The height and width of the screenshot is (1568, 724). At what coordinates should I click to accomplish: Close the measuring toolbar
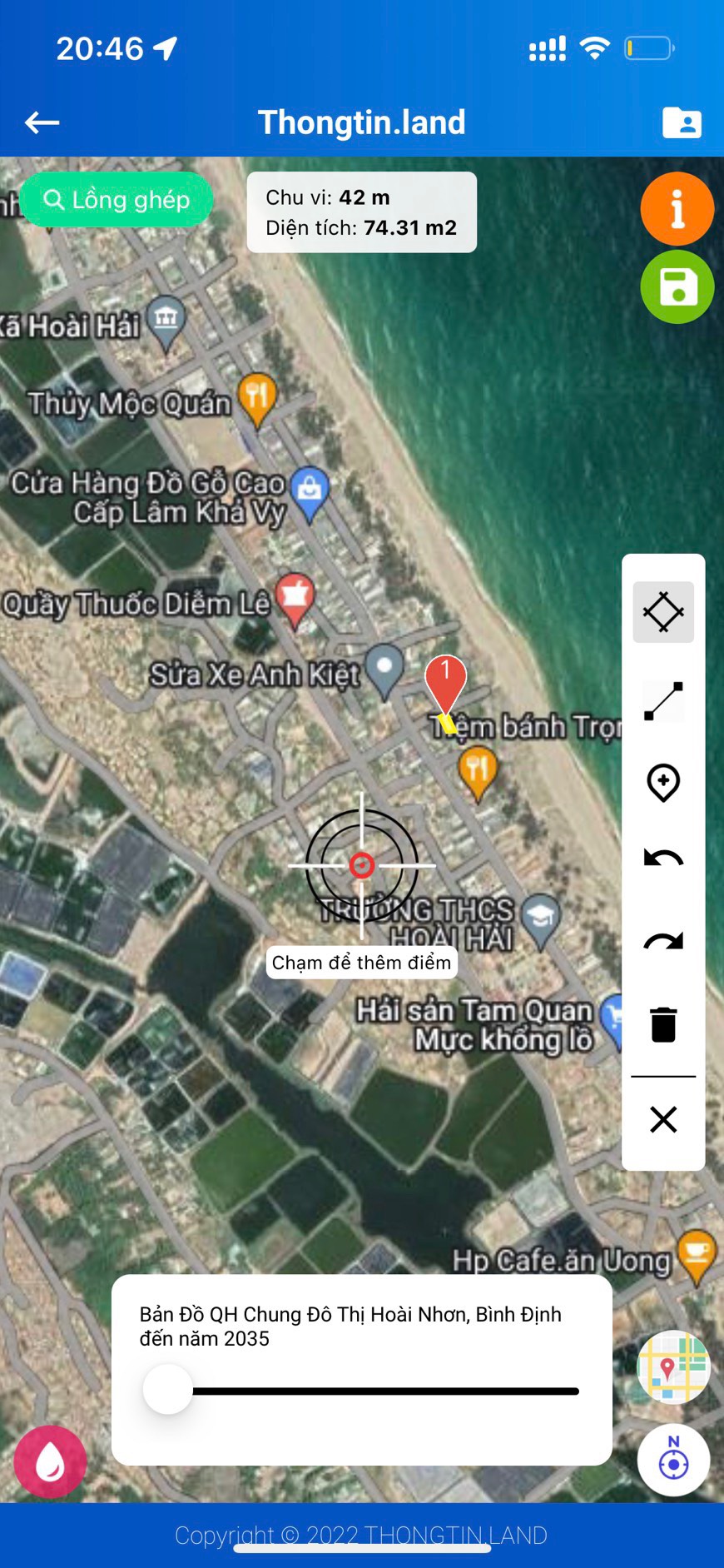point(663,1119)
